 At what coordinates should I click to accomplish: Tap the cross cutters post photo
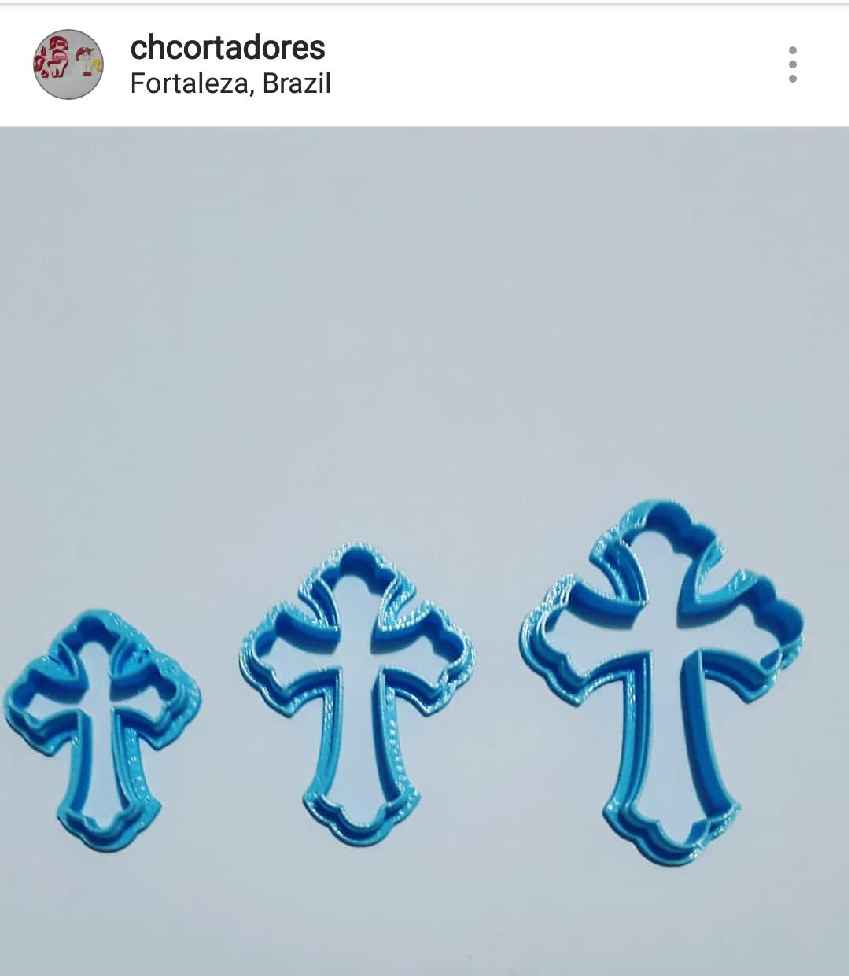point(424,550)
